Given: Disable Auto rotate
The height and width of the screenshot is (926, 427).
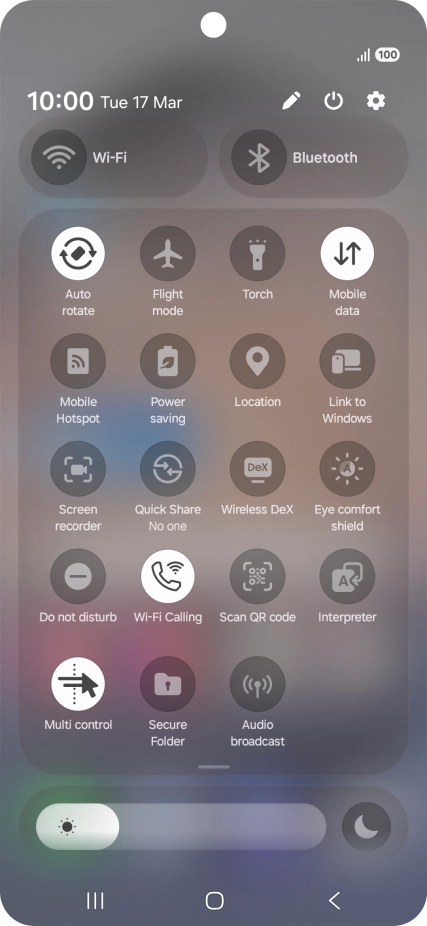Looking at the screenshot, I should tap(78, 253).
